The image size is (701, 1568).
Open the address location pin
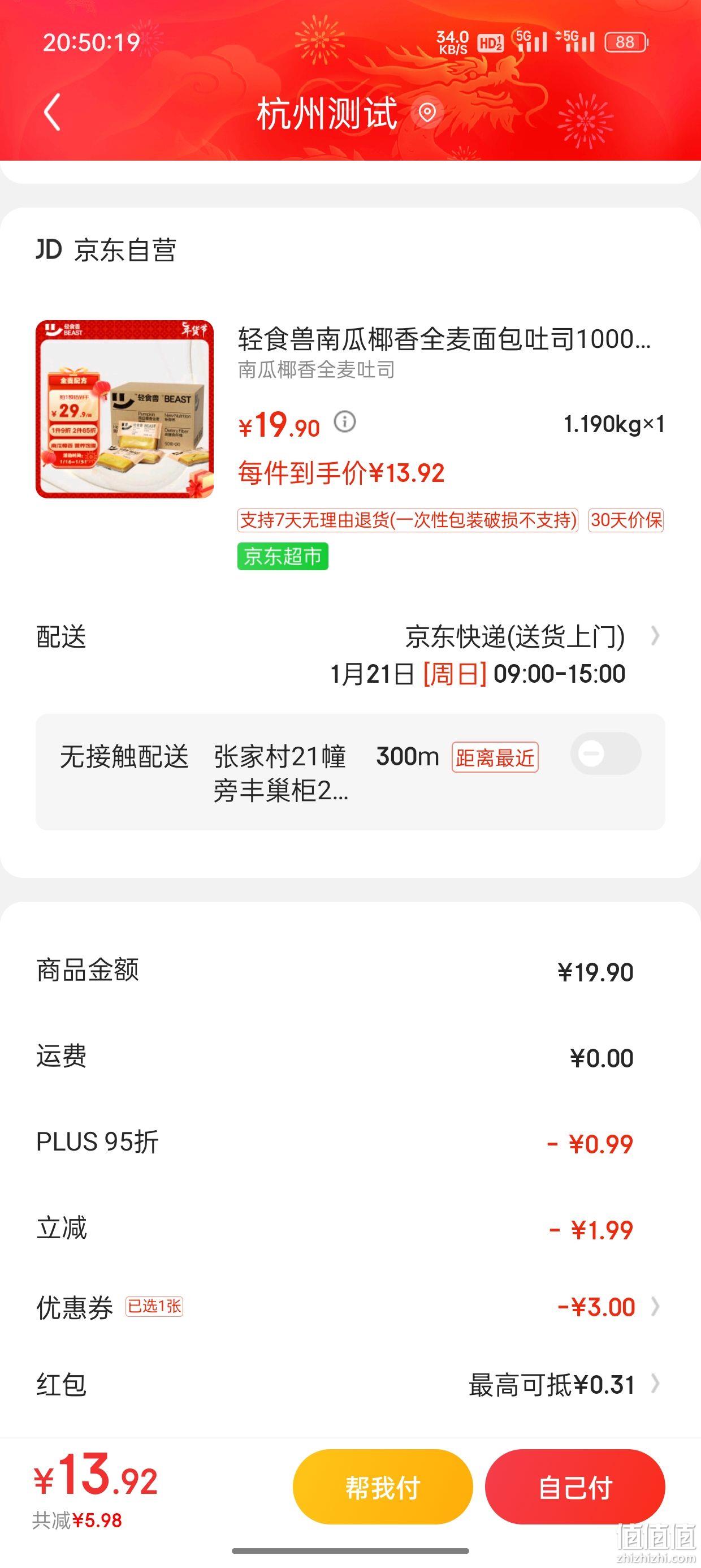(x=427, y=112)
